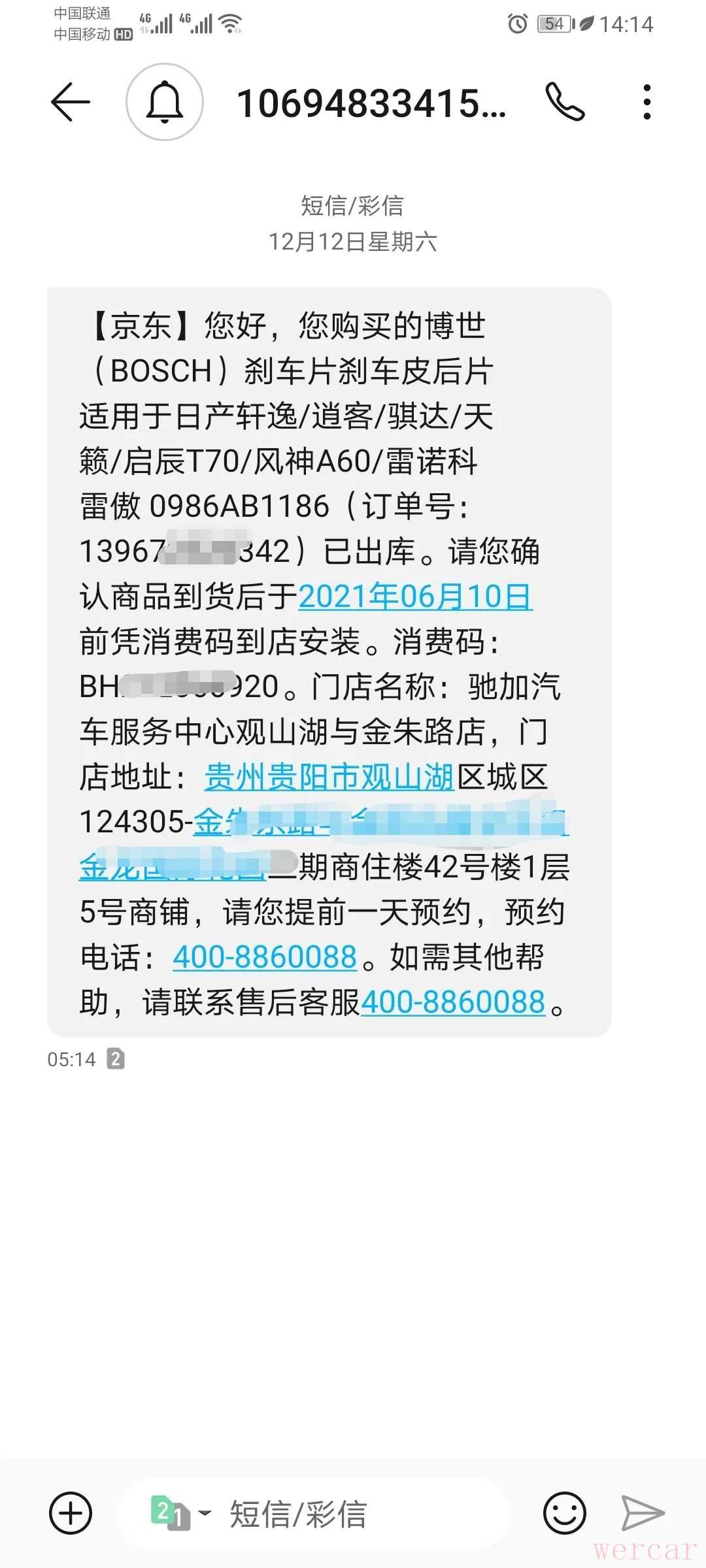This screenshot has width=706, height=1568.
Task: Dial the 售后客服 400-8860088 link
Action: [453, 1002]
